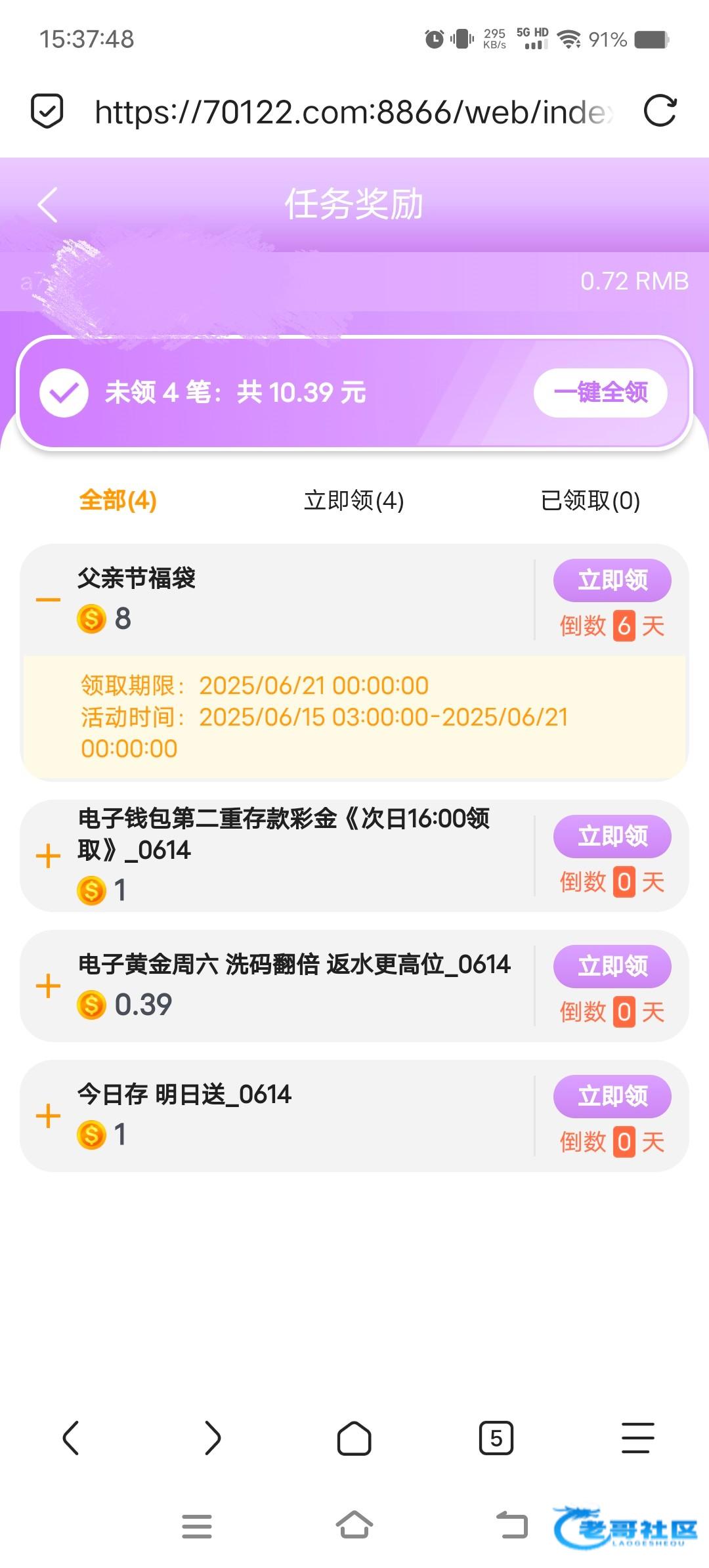
Task: Go back from the 任务奖励 page
Action: click(x=47, y=205)
